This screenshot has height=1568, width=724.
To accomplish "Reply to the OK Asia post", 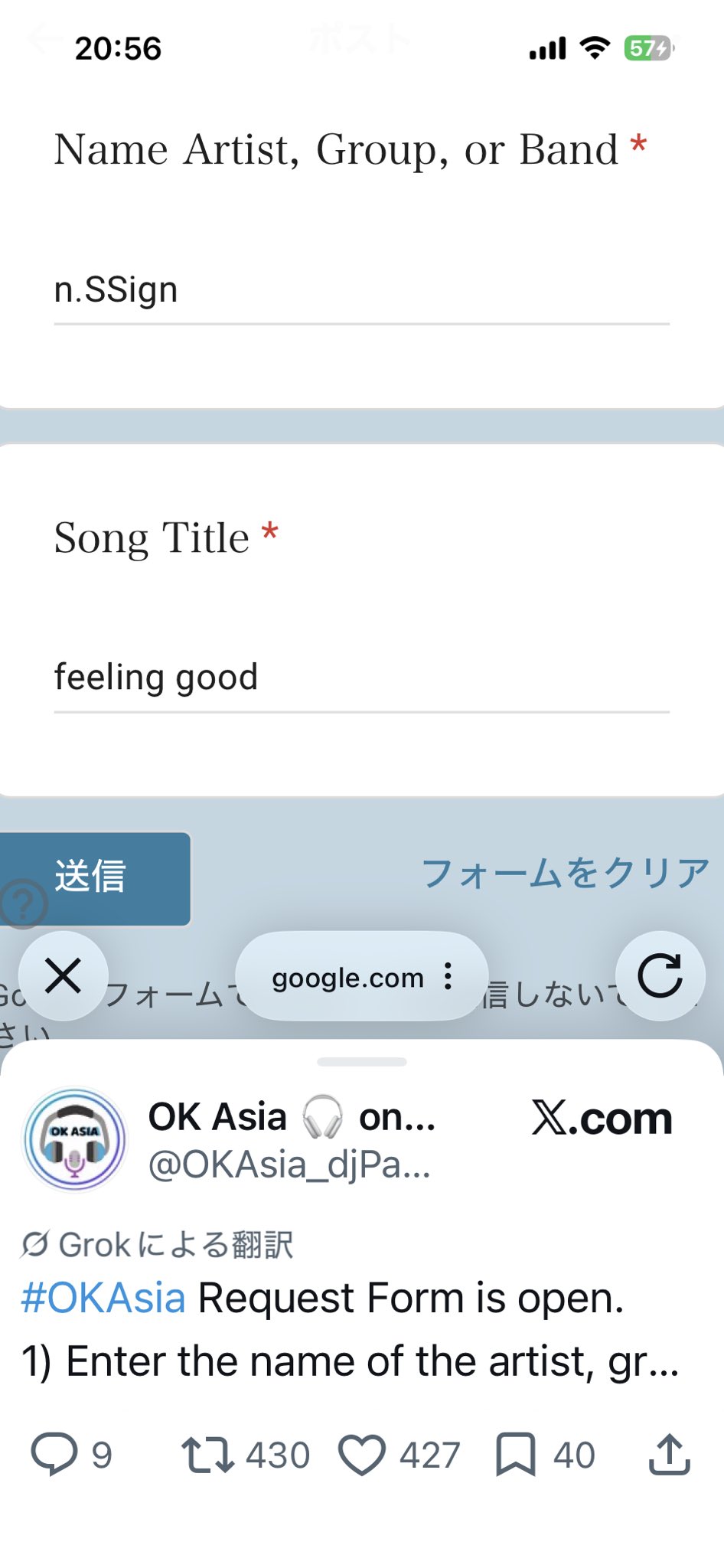I will point(54,1455).
